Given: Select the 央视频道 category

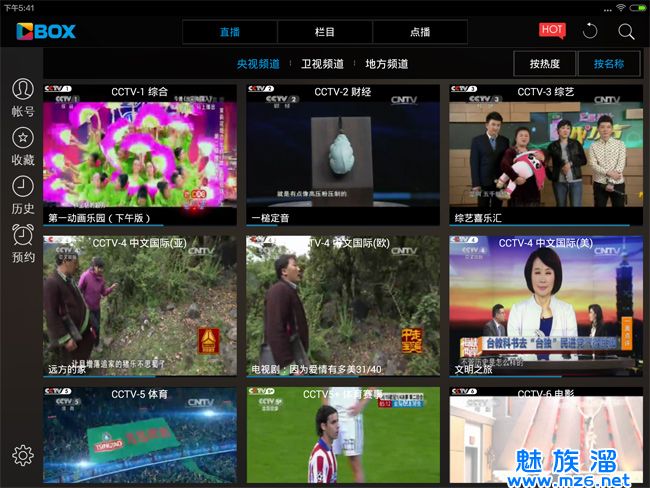Looking at the screenshot, I should (x=258, y=63).
